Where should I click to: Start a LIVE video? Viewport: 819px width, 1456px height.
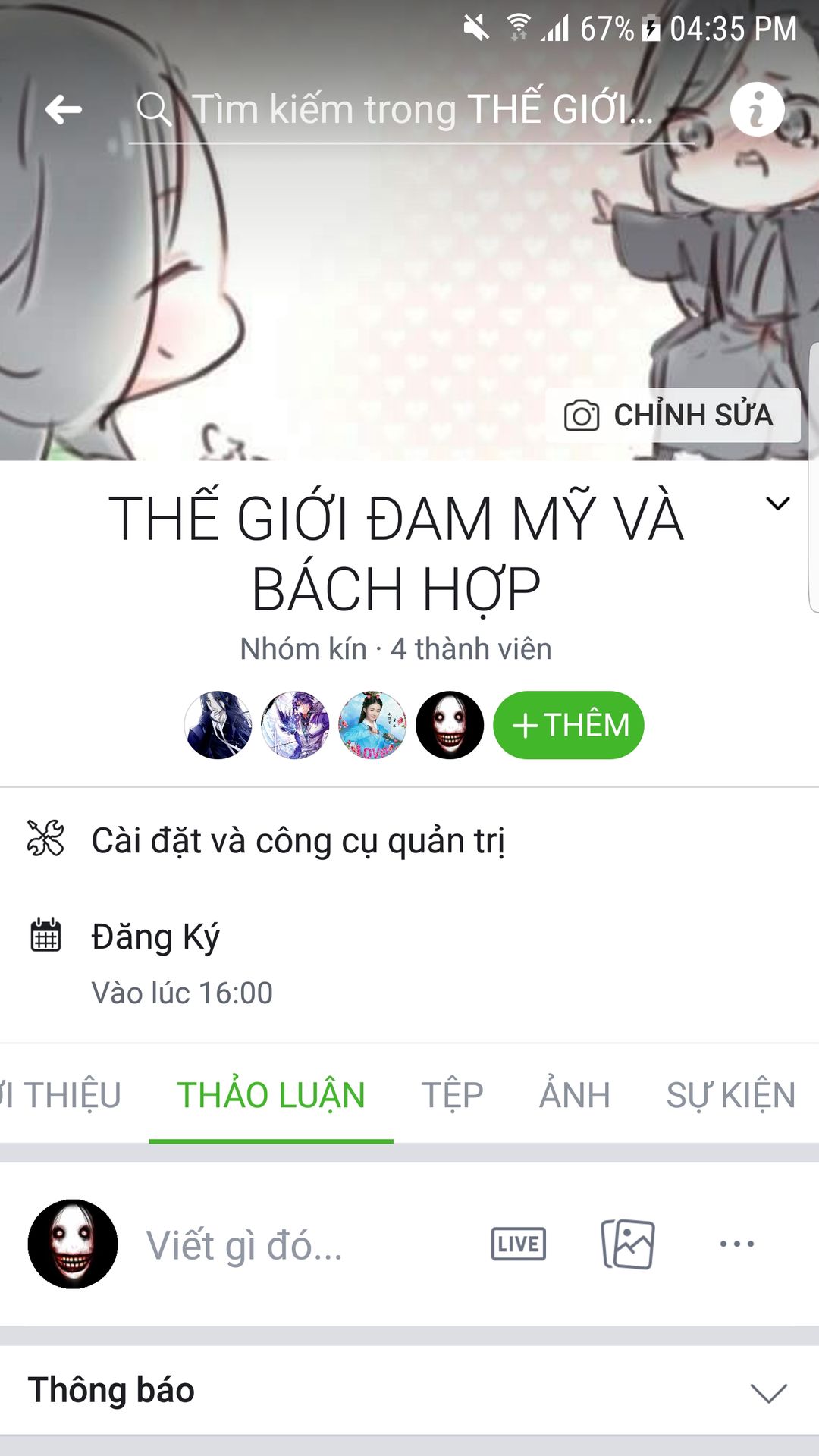pyautogui.click(x=519, y=1244)
